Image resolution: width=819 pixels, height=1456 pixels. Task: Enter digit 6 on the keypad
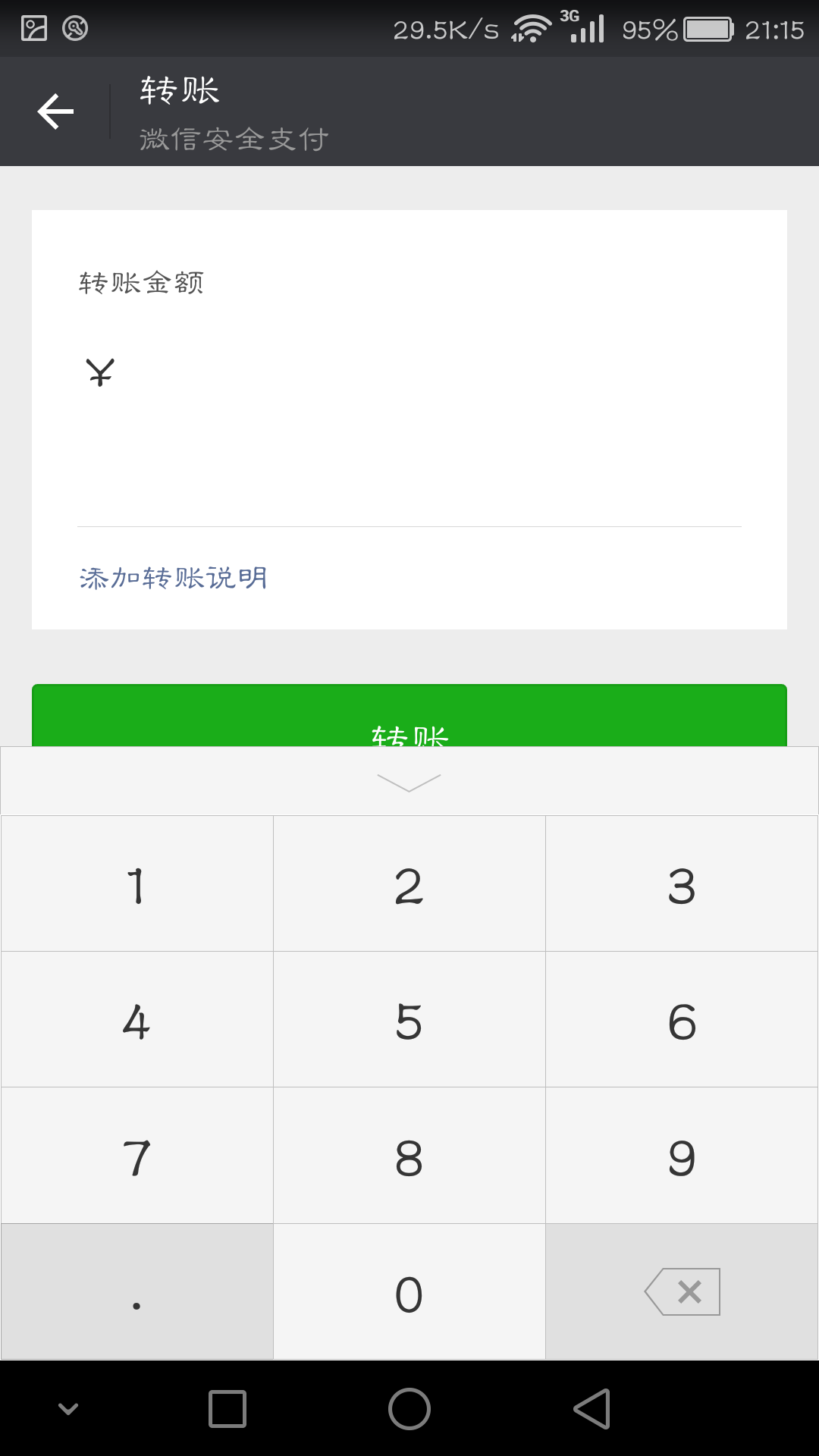[x=682, y=1019]
